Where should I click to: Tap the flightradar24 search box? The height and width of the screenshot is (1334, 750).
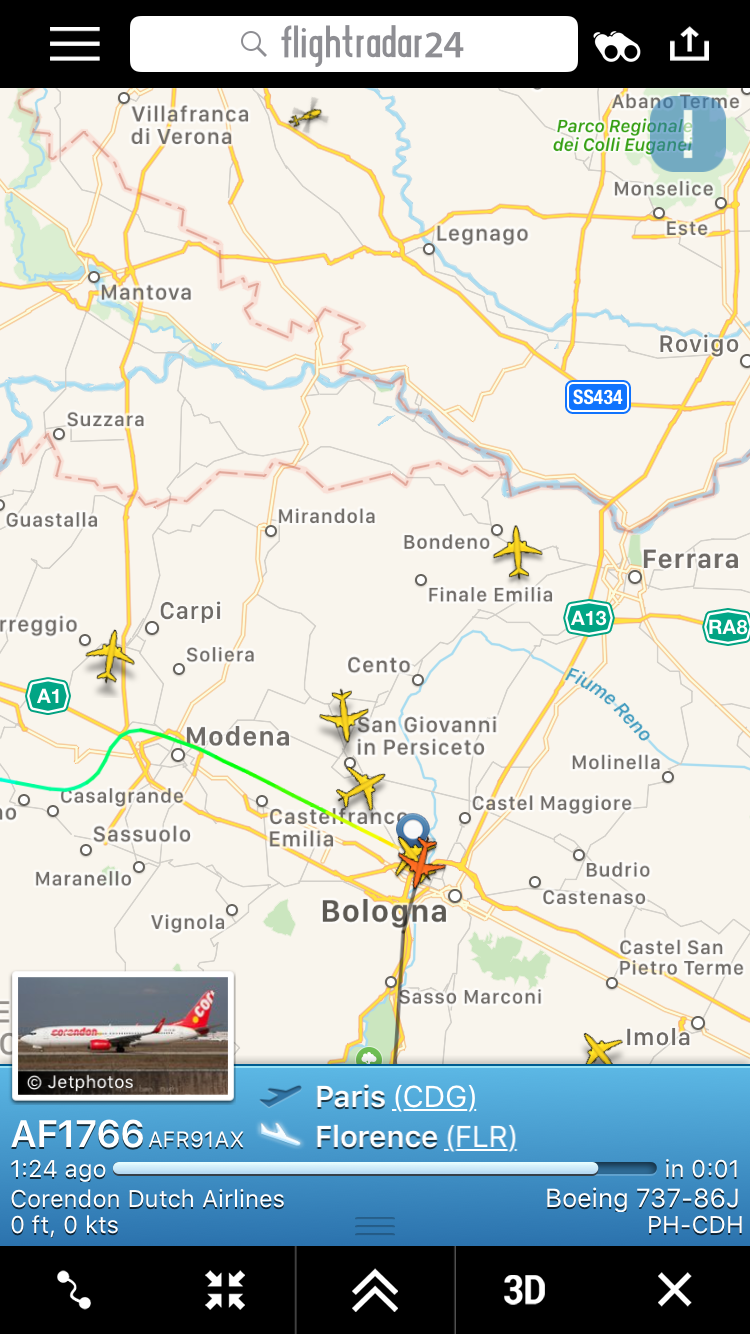pos(354,44)
